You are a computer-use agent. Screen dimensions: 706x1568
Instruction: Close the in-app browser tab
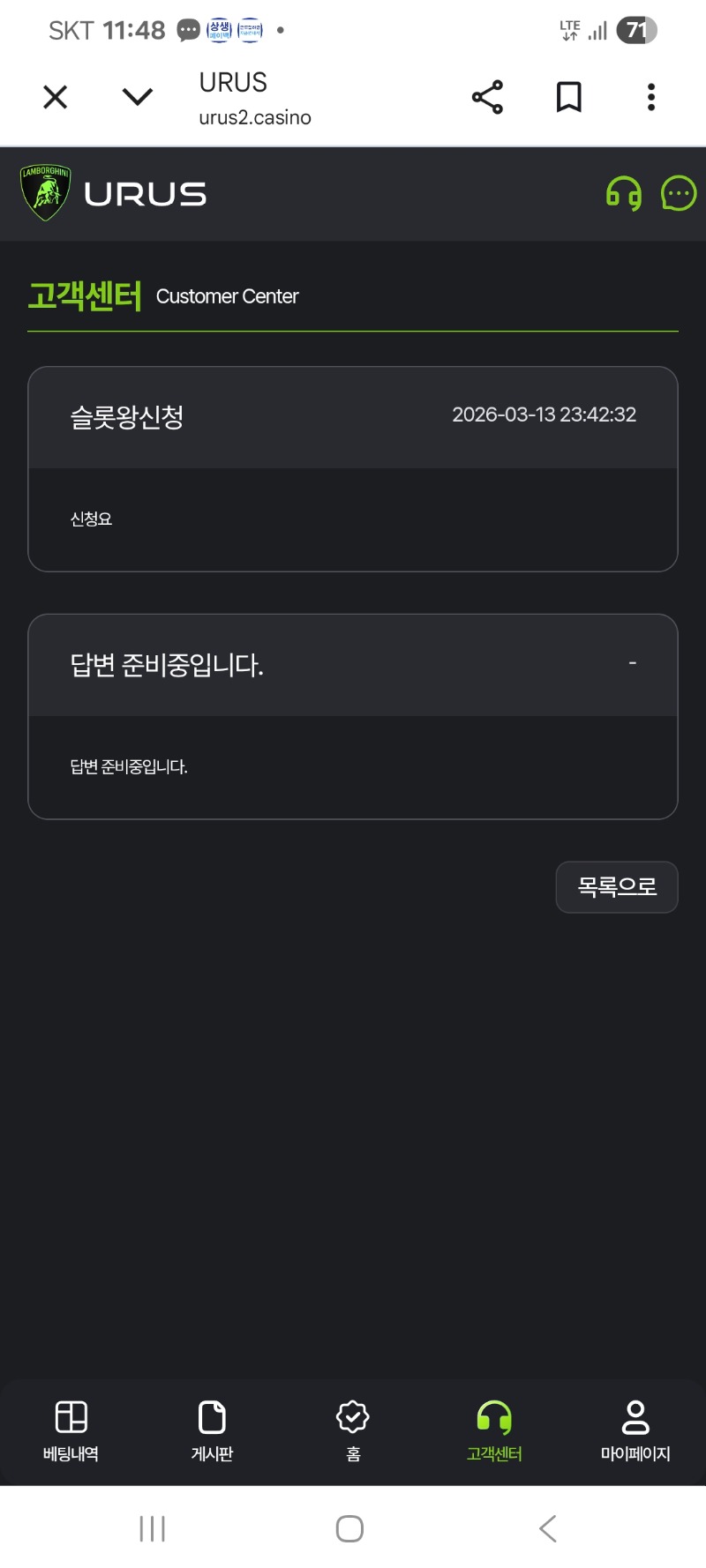pos(55,97)
